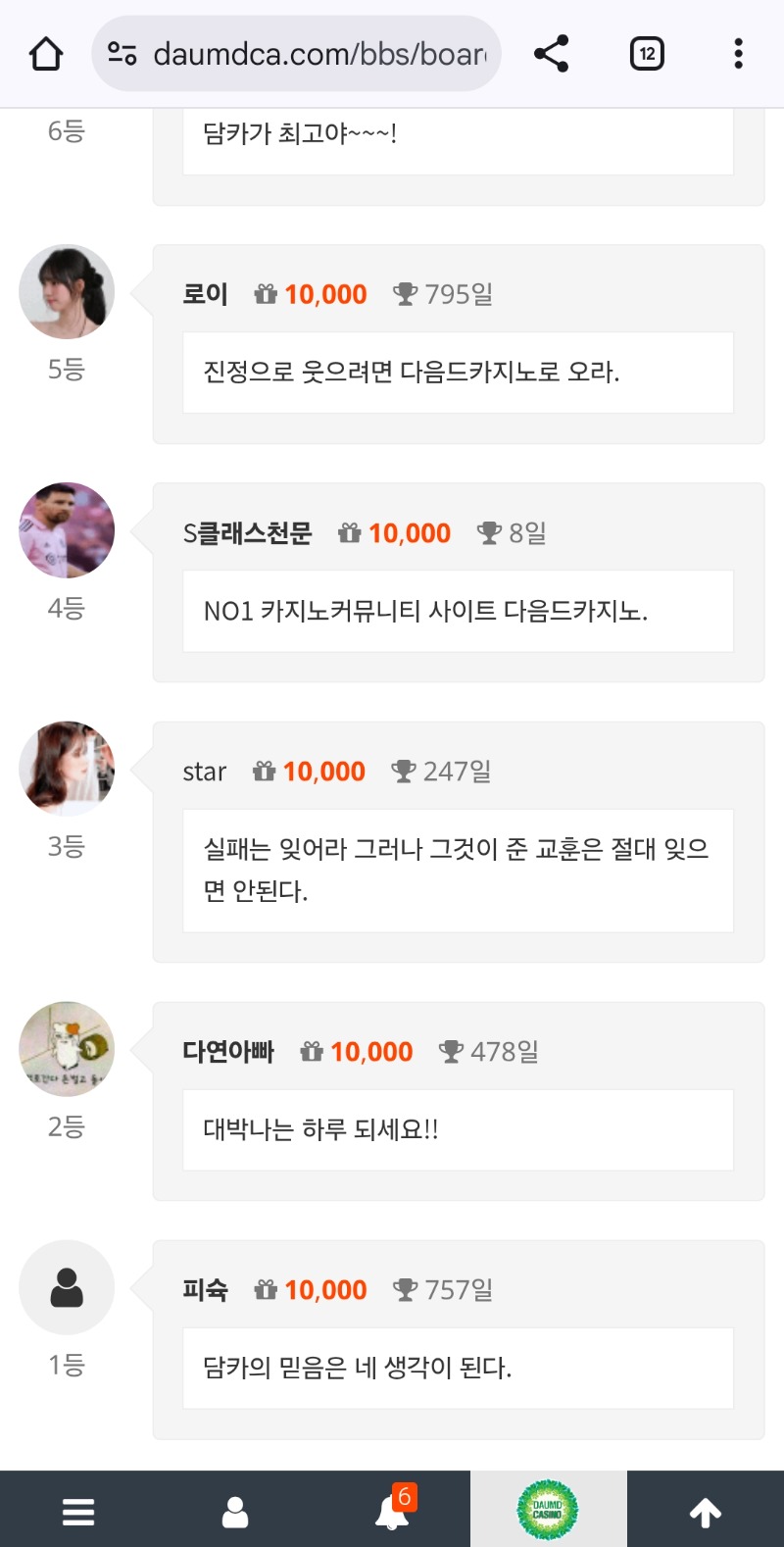784x1547 pixels.
Task: Open 피슉's default avatar
Action: click(x=67, y=1287)
